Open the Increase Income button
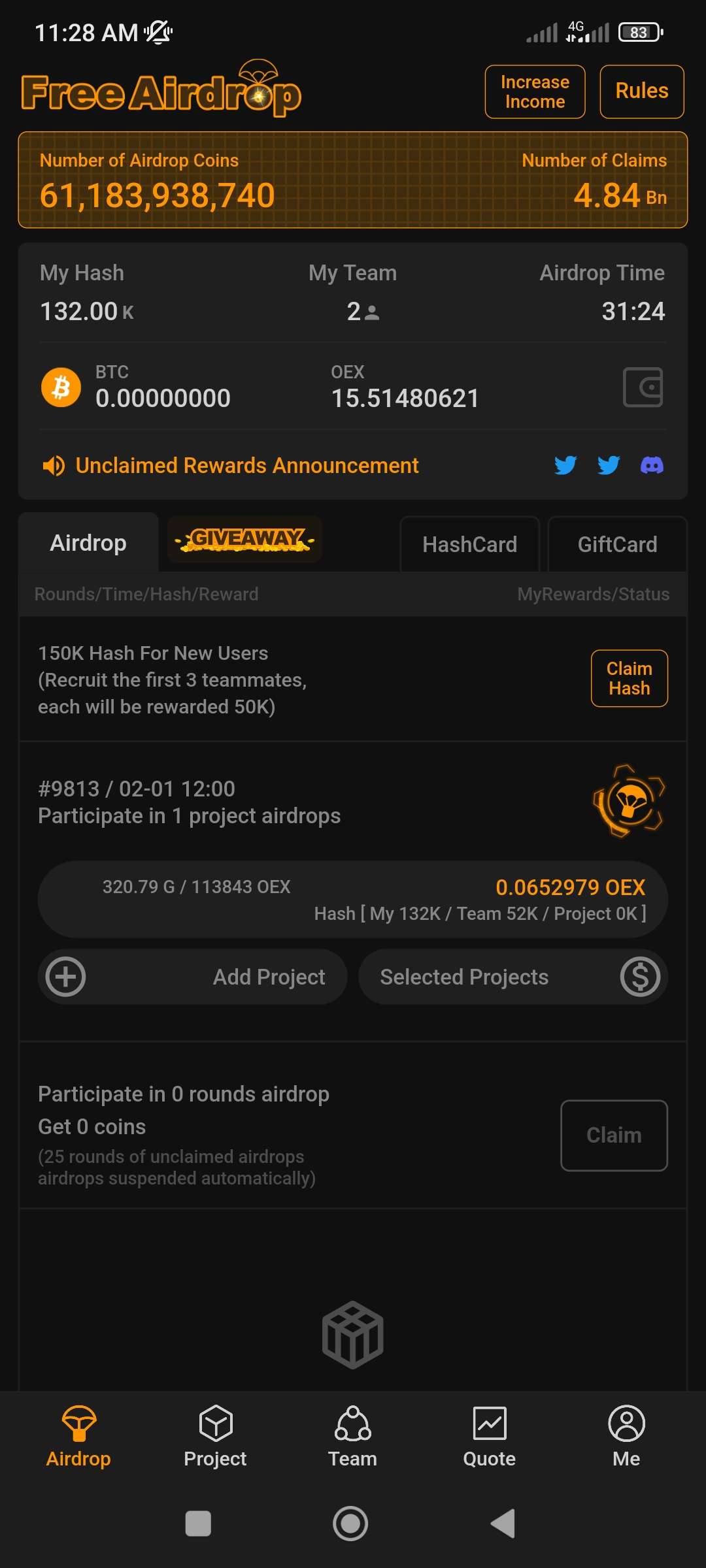Image resolution: width=706 pixels, height=1568 pixels. pos(535,92)
